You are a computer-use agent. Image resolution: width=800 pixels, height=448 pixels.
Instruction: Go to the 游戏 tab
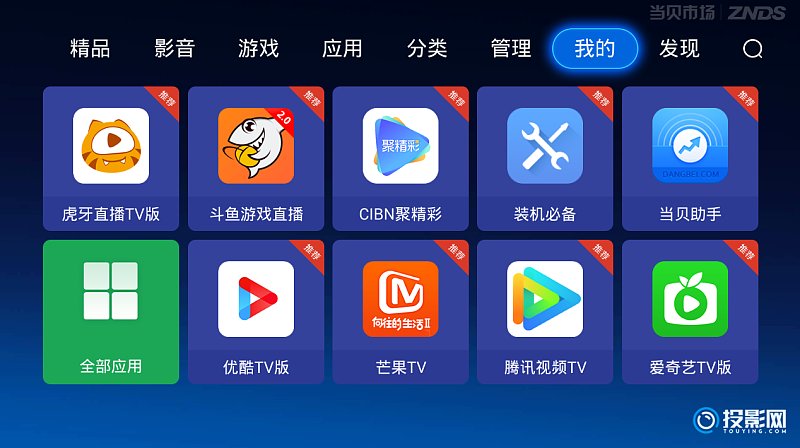258,49
